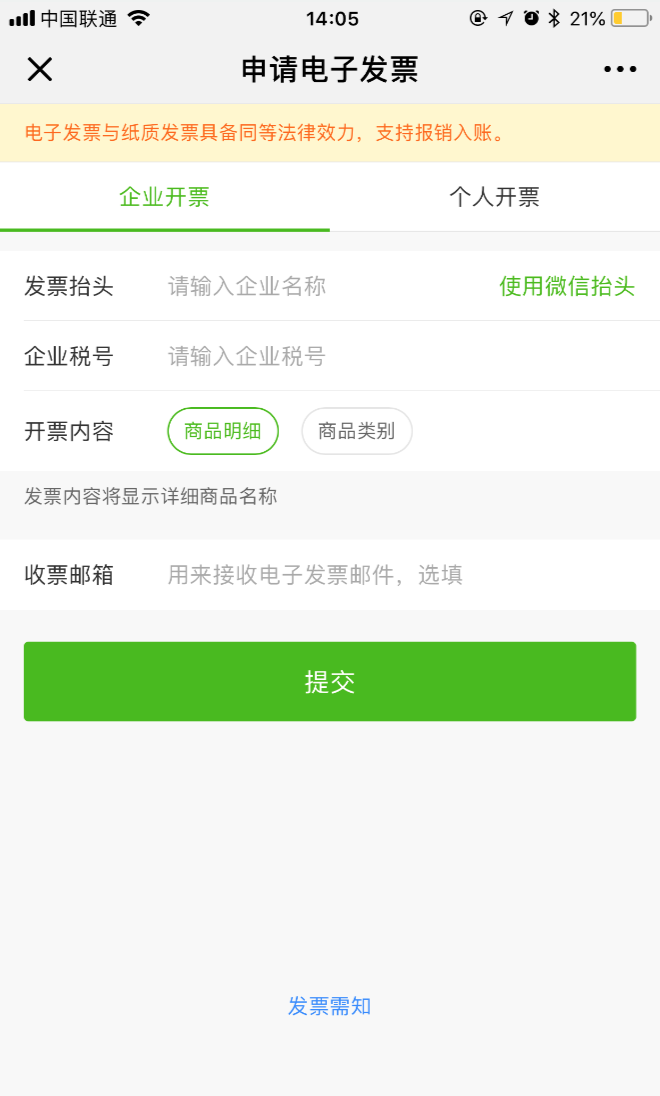Tap 使用微信抬头 to import the title
Screen dimensions: 660x1096
(567, 287)
